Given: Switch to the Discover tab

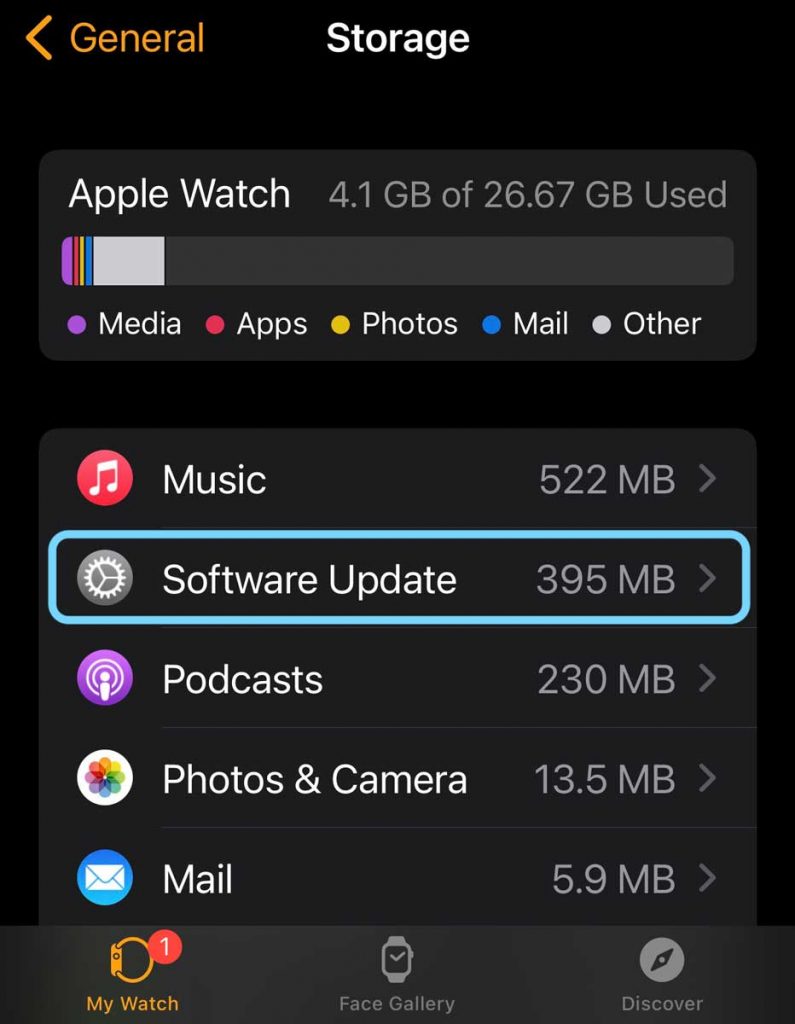Looking at the screenshot, I should (662, 977).
